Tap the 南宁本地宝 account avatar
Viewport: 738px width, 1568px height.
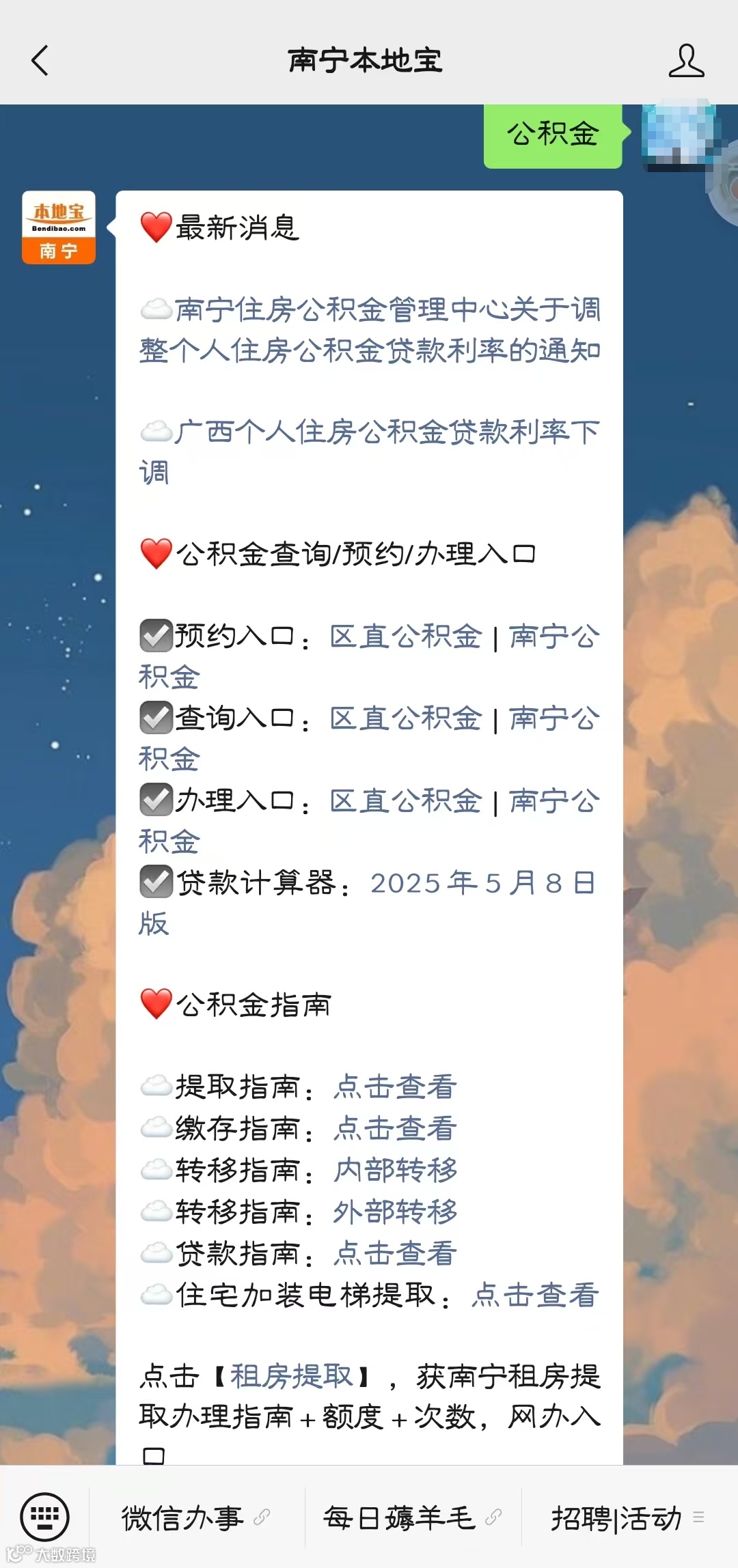pyautogui.click(x=57, y=227)
